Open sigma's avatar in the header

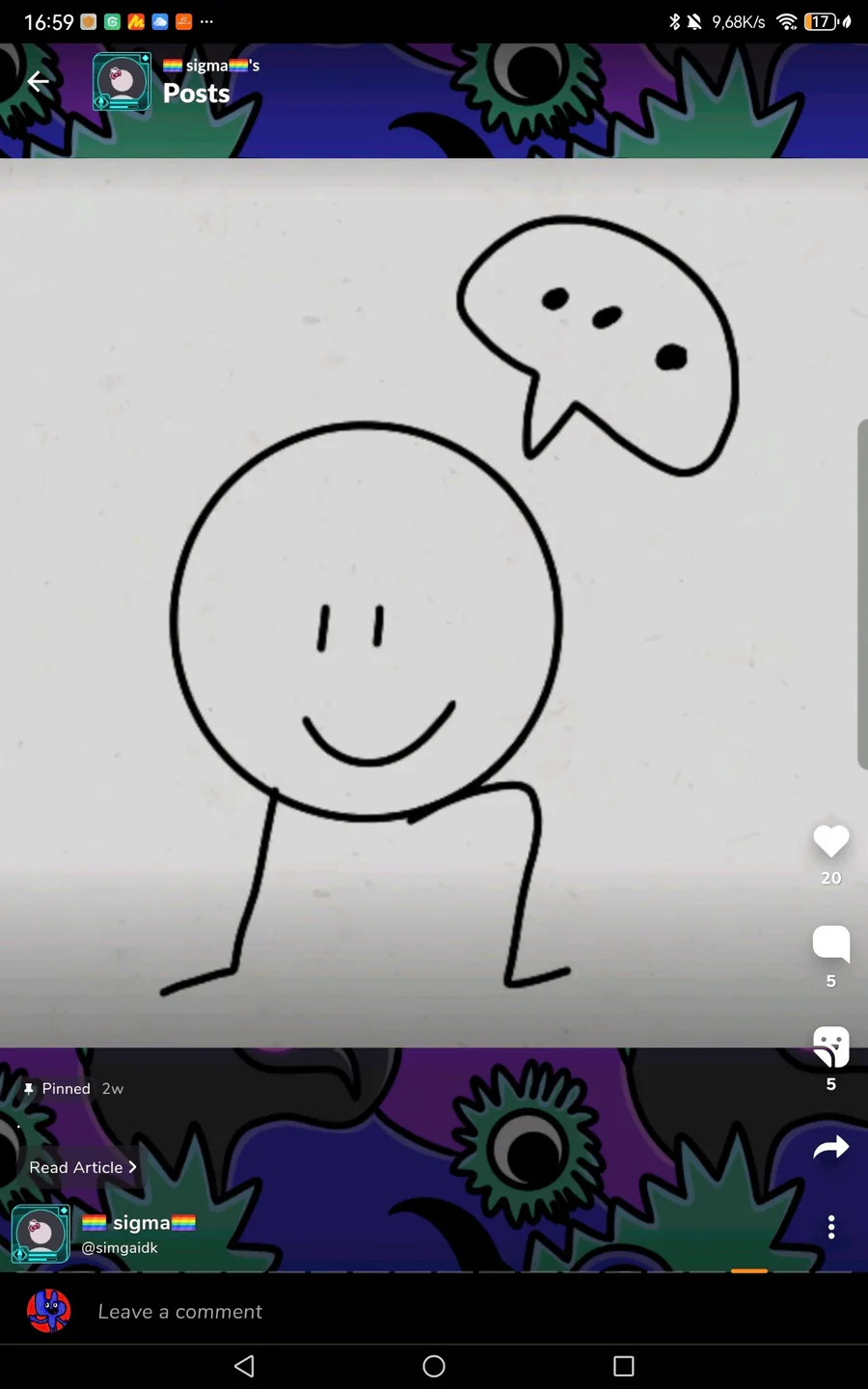[x=122, y=82]
